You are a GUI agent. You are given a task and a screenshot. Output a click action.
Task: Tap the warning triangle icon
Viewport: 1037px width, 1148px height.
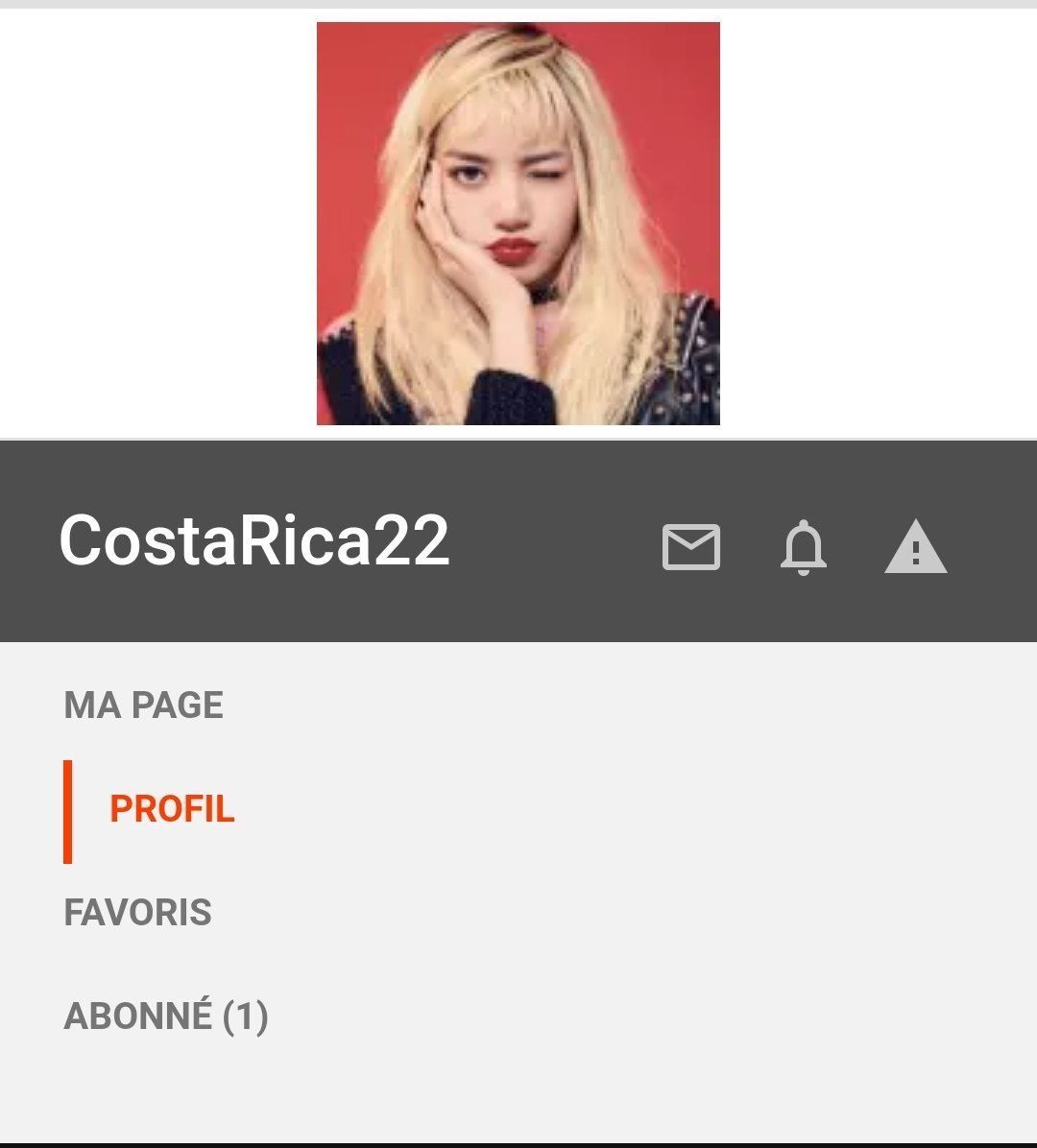[x=915, y=548]
